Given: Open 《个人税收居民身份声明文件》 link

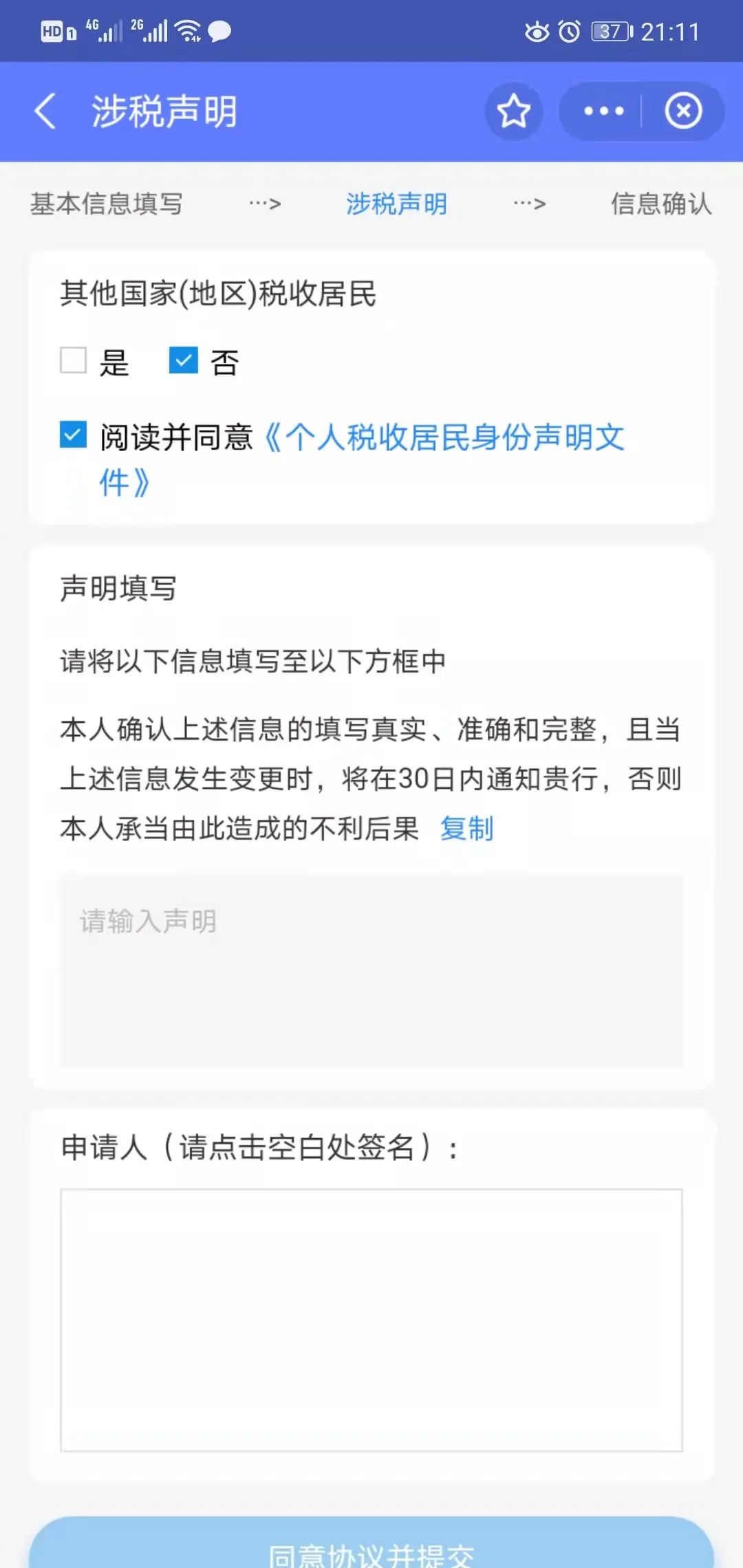Looking at the screenshot, I should tap(444, 438).
